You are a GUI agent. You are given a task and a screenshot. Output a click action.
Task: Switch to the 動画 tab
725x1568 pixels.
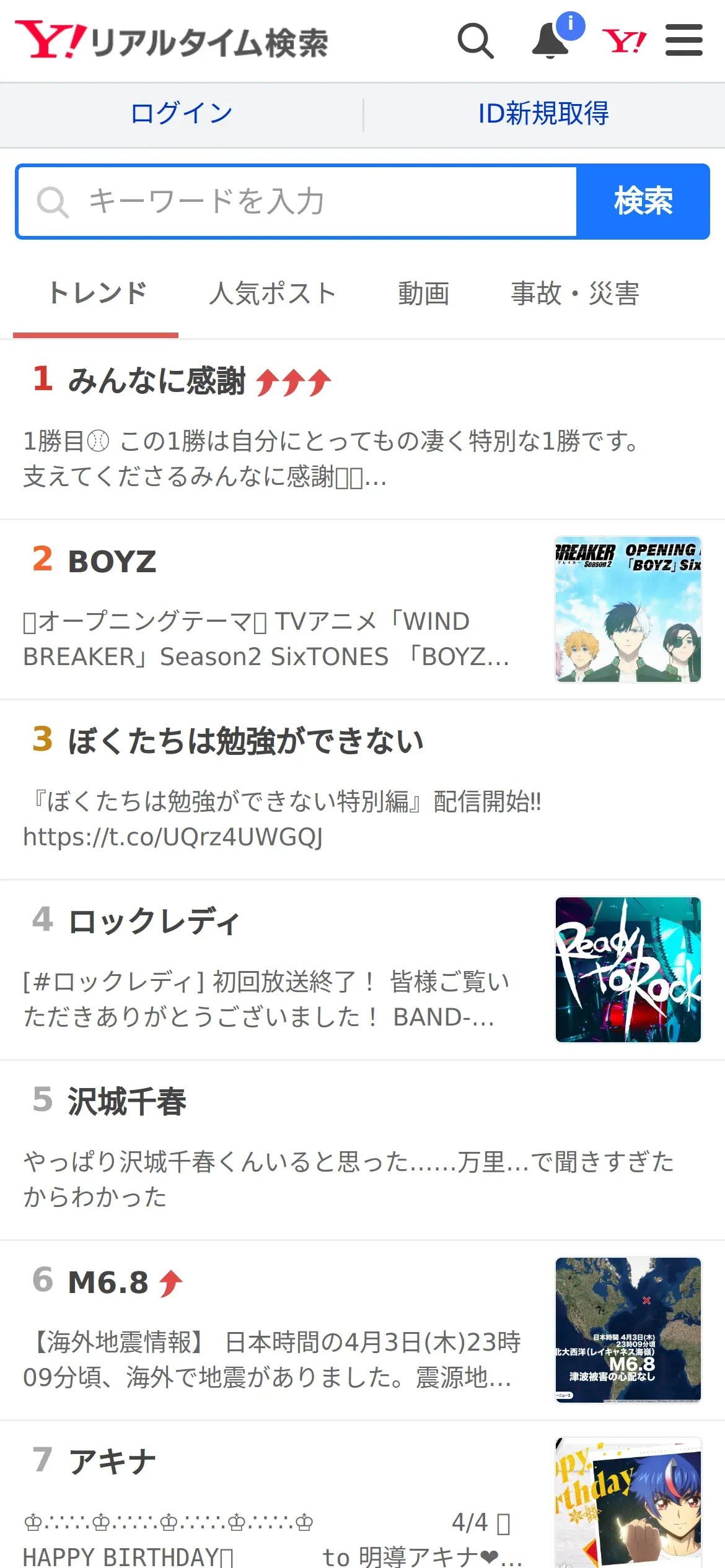(424, 294)
